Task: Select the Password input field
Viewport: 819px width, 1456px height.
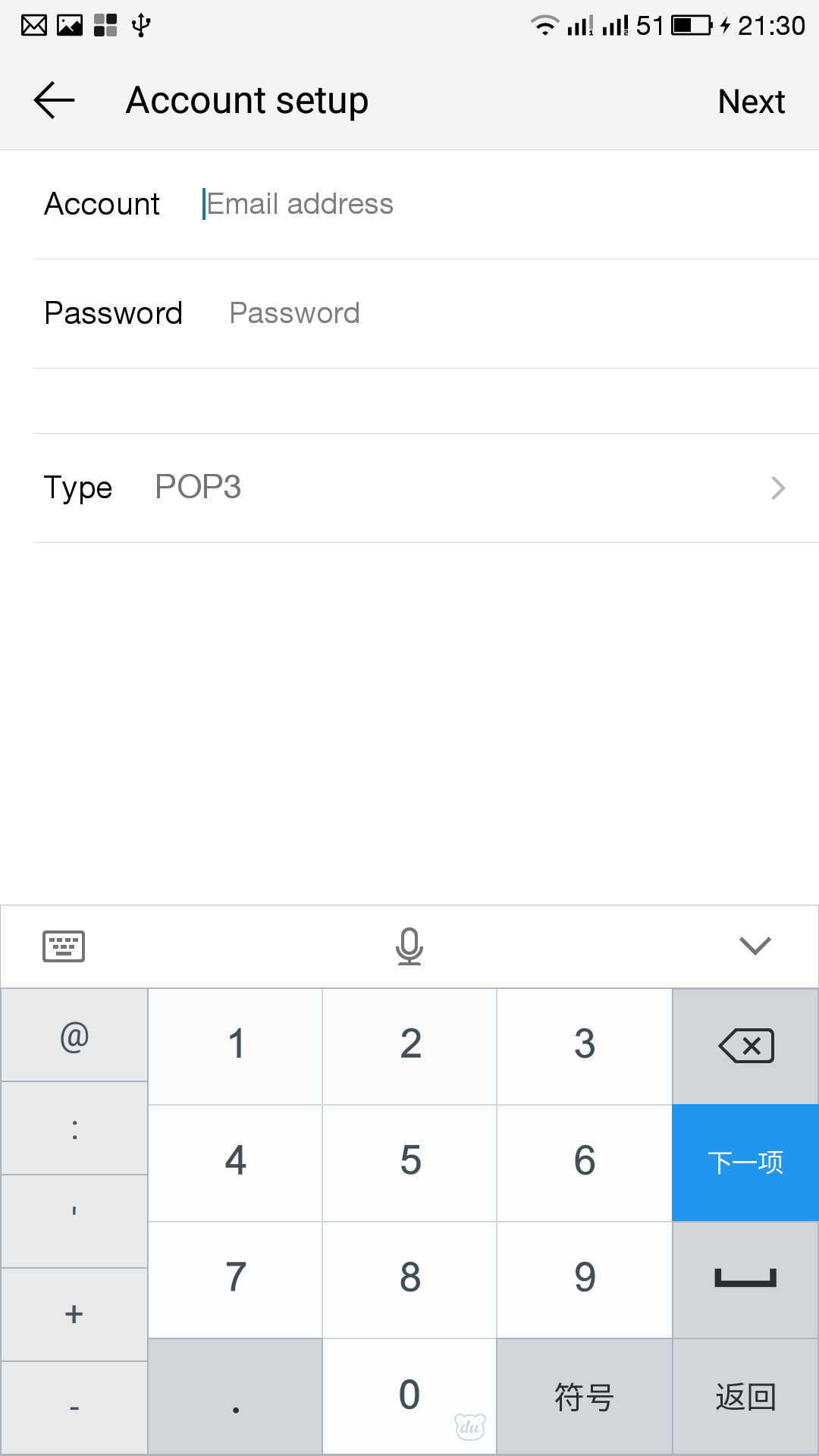Action: 516,313
